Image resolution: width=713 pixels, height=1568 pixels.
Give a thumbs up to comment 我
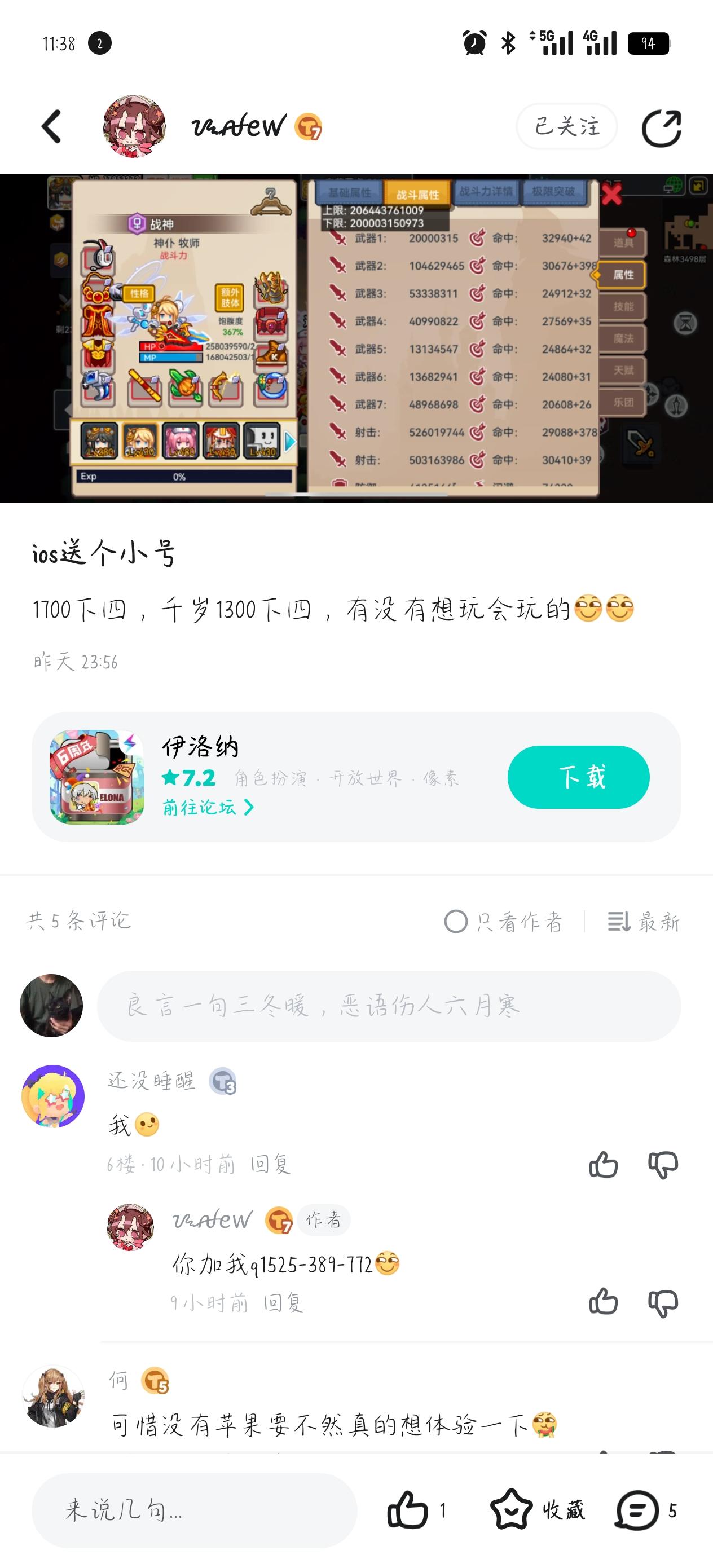[604, 1165]
